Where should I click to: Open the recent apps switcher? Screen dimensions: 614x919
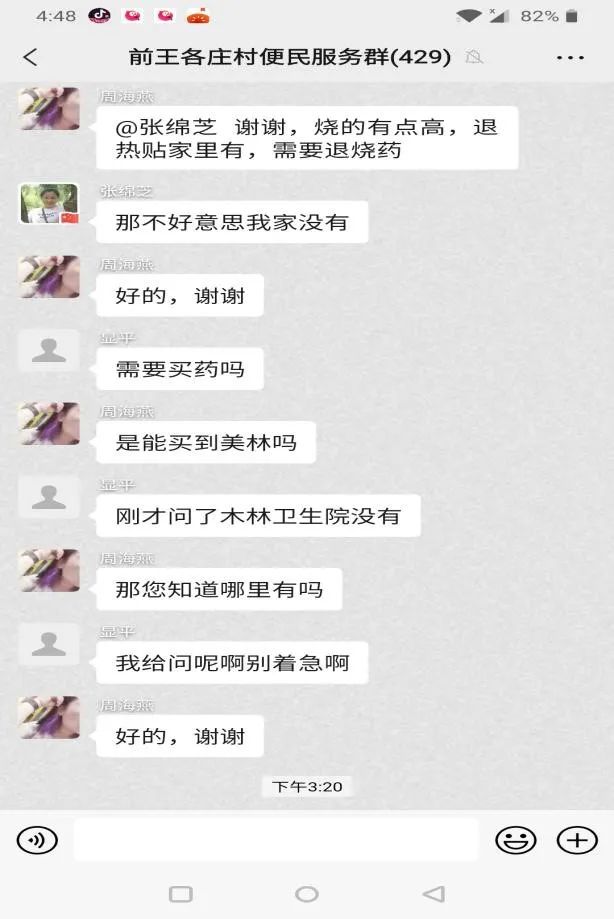pos(181,894)
